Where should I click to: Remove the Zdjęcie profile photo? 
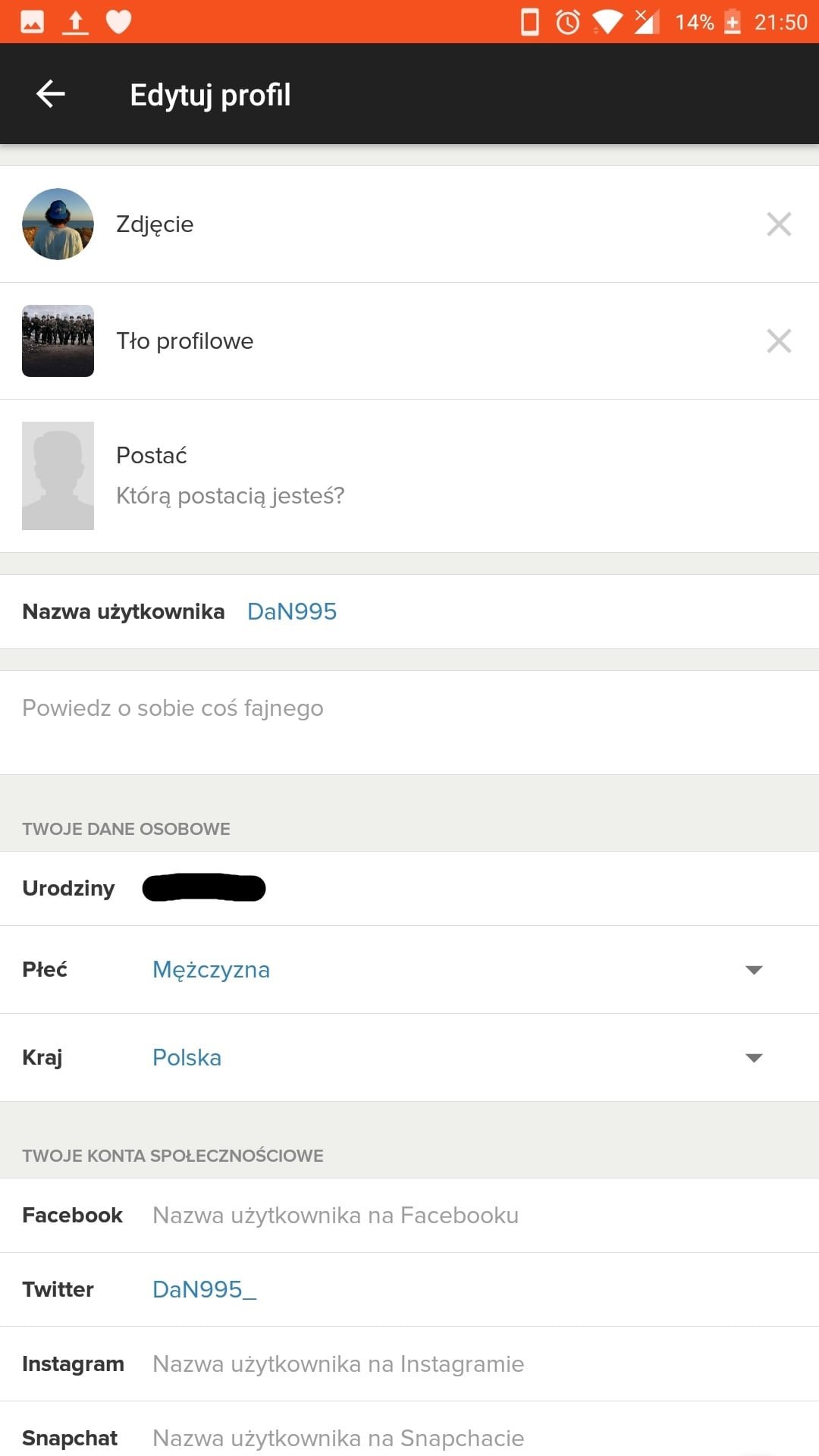click(779, 224)
